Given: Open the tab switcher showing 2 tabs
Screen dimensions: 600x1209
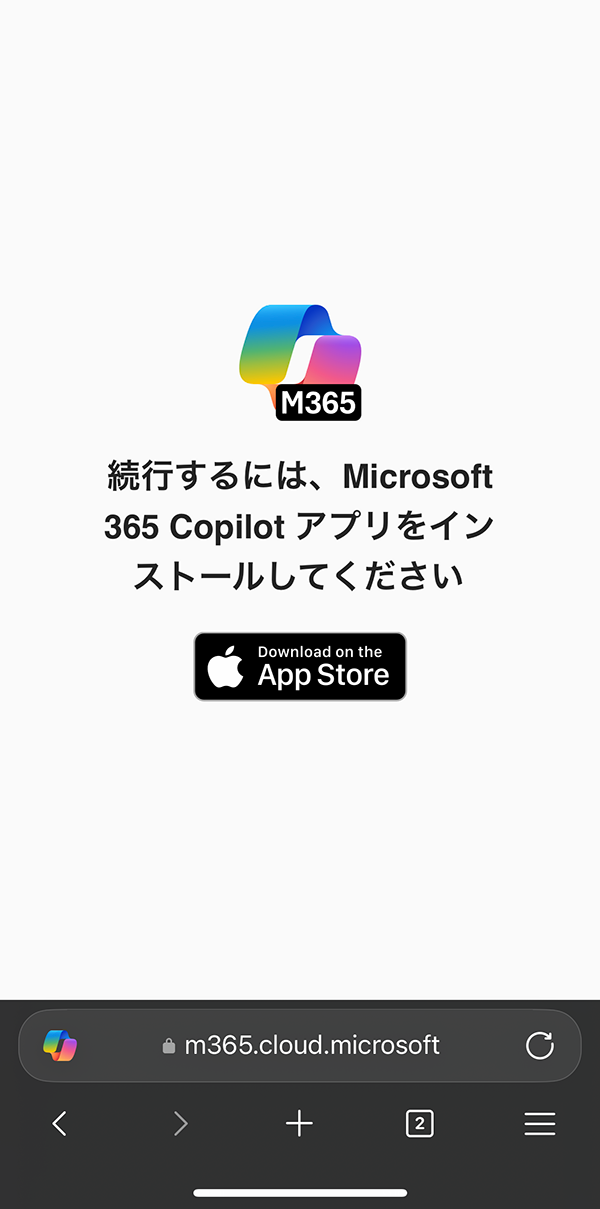Looking at the screenshot, I should pos(420,1124).
